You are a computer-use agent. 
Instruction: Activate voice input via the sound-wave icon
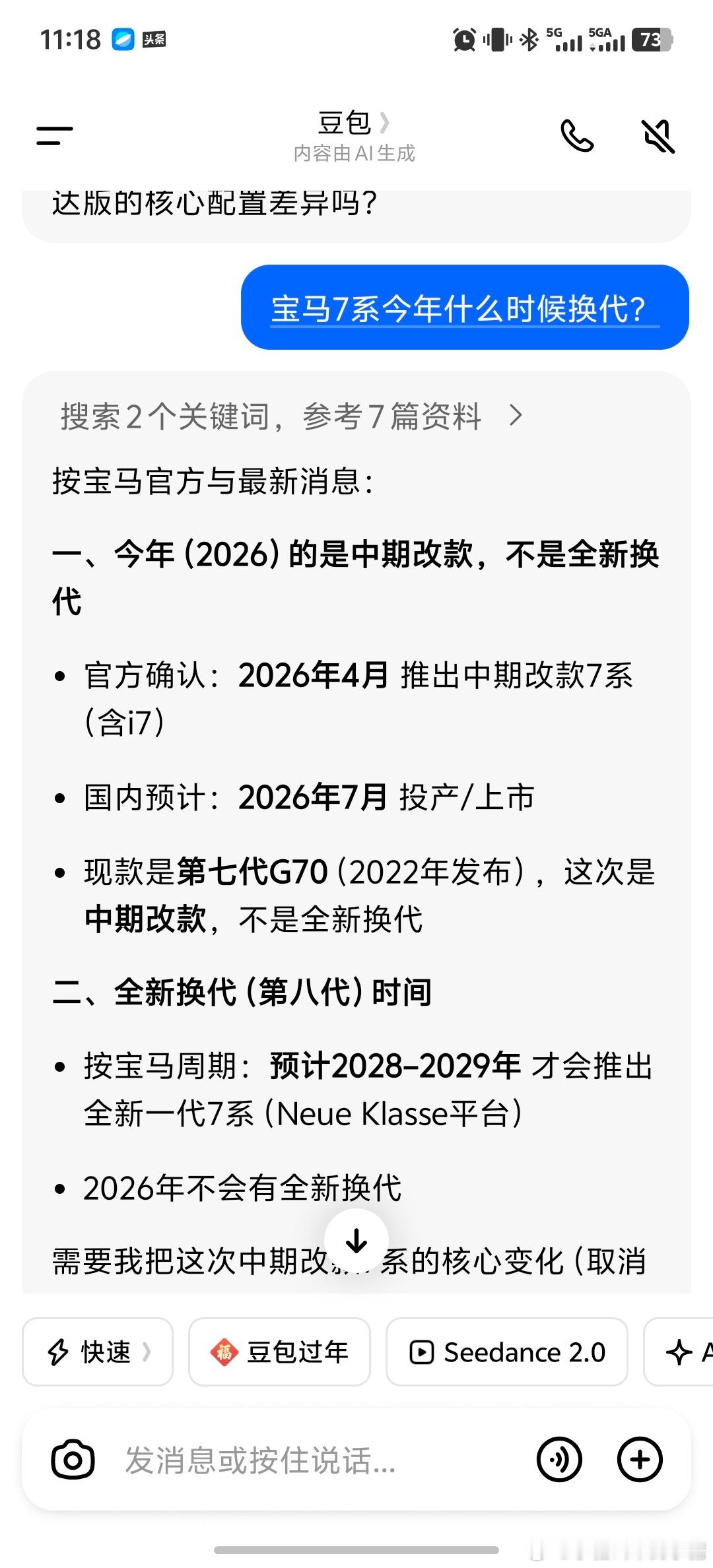[x=559, y=1460]
